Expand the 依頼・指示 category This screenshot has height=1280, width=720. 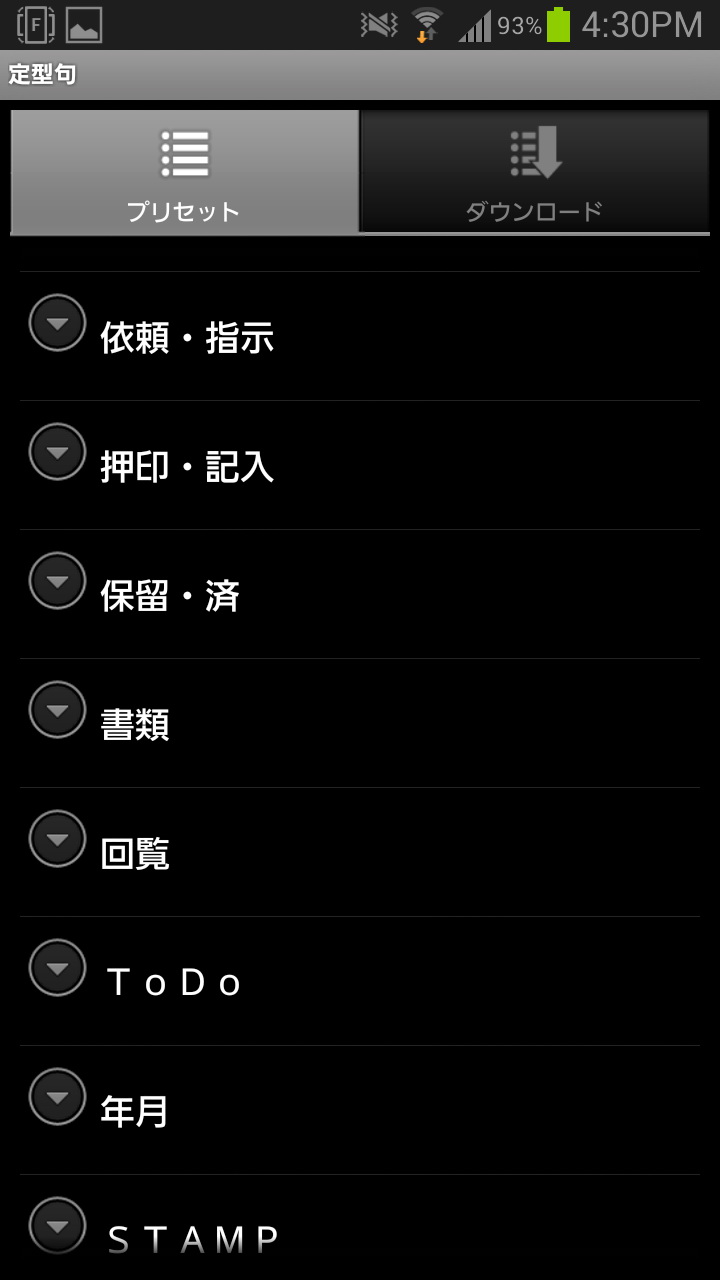coord(57,323)
